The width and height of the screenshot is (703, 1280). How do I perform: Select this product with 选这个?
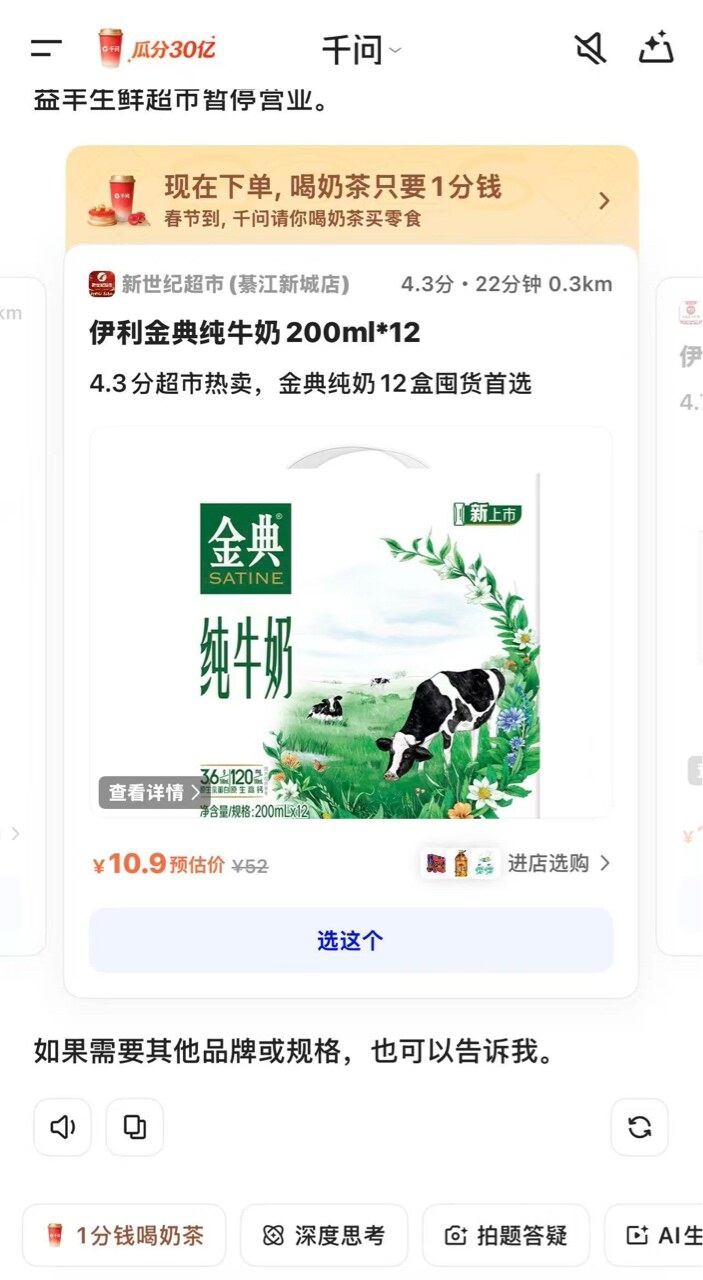pyautogui.click(x=351, y=940)
